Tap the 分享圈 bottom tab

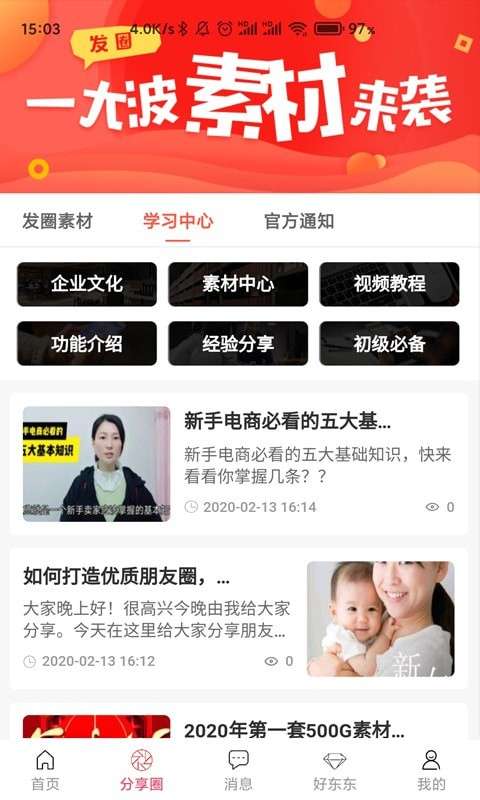(142, 770)
